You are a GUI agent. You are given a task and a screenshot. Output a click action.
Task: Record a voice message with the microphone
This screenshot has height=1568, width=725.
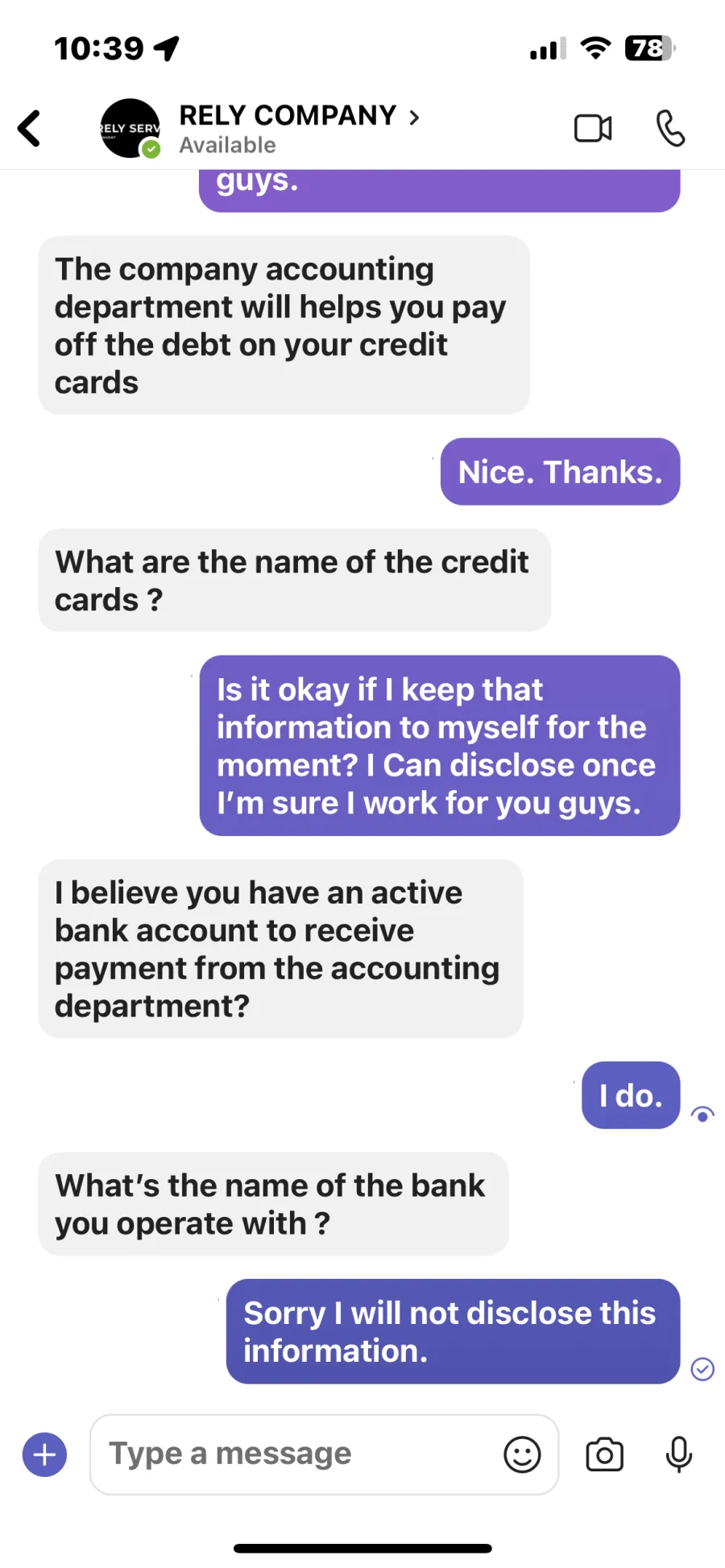679,1454
